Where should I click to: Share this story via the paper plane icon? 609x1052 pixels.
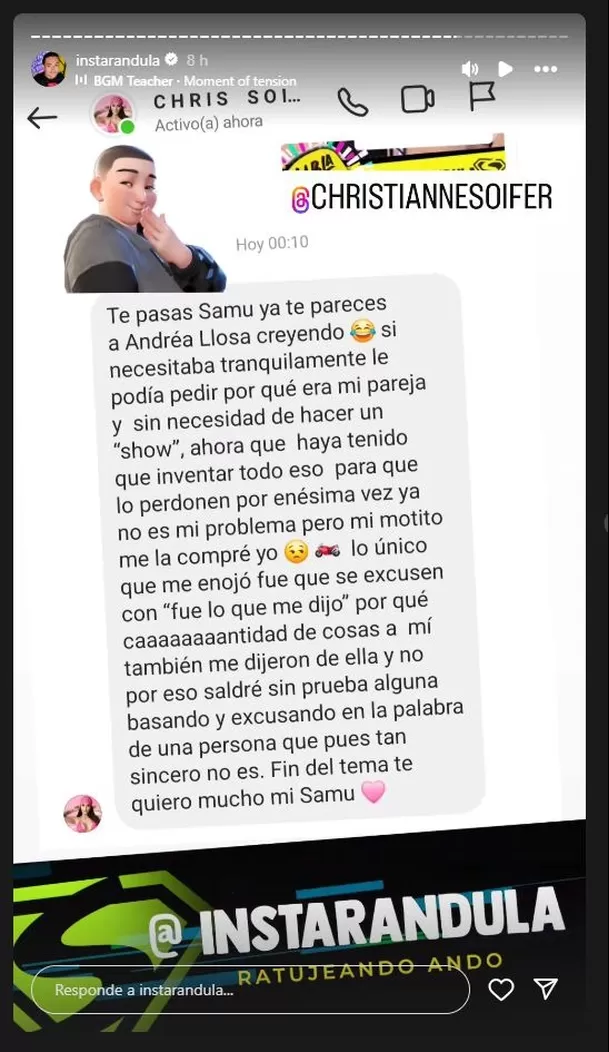pyautogui.click(x=546, y=990)
